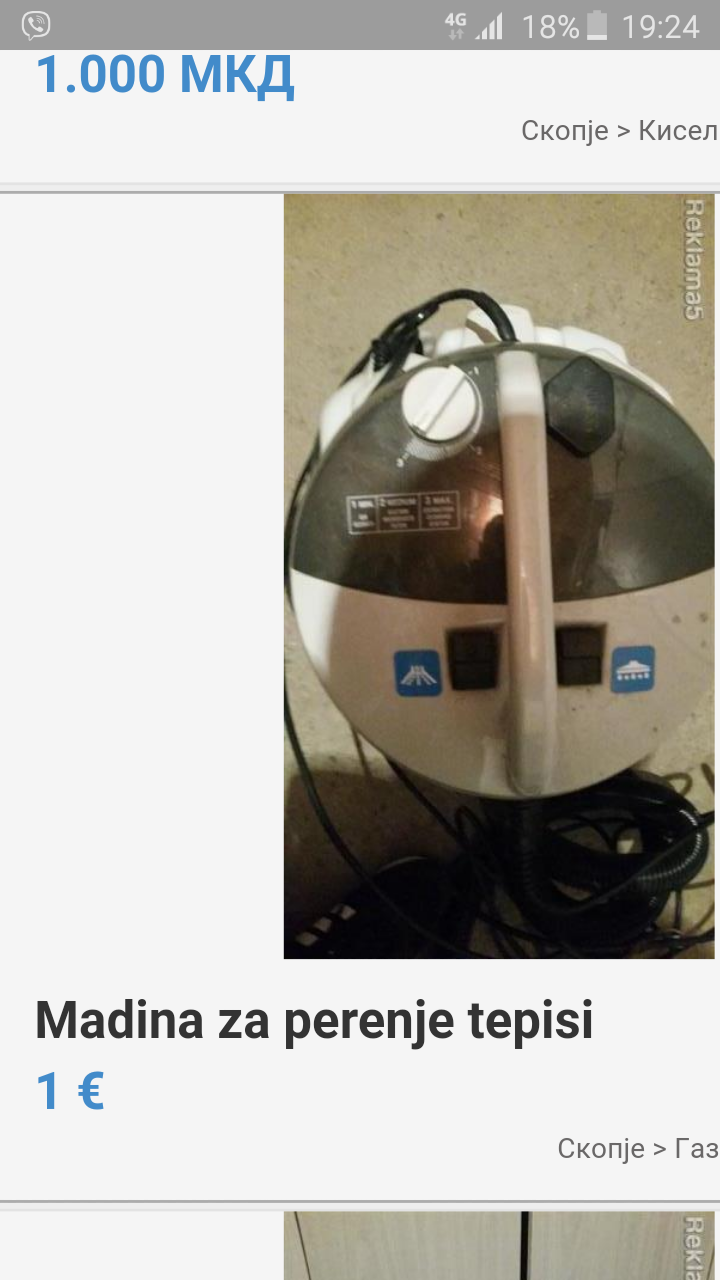
Task: Open the partly visible listing photo below the 1 € listing
Action: pyautogui.click(x=498, y=1246)
